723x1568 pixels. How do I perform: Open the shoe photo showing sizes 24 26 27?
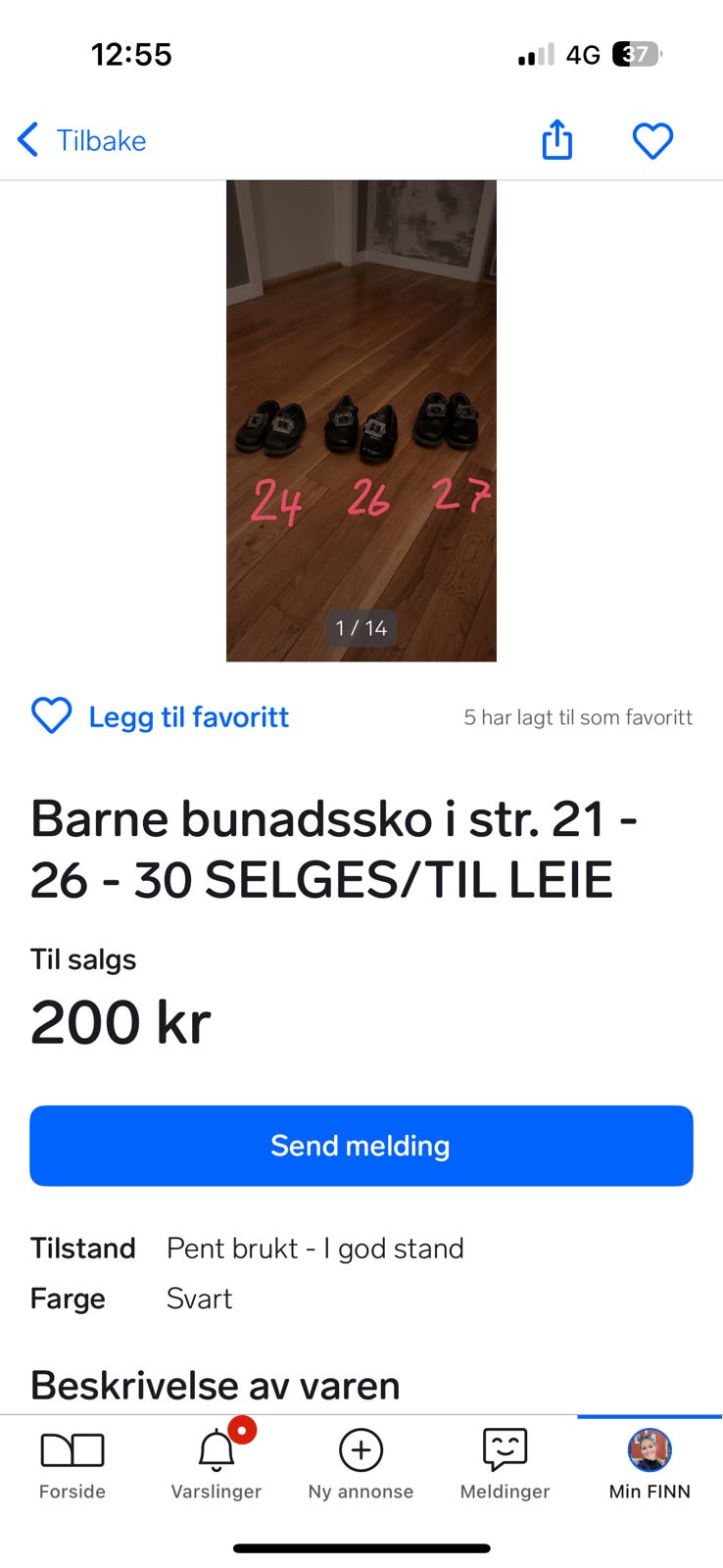click(361, 419)
